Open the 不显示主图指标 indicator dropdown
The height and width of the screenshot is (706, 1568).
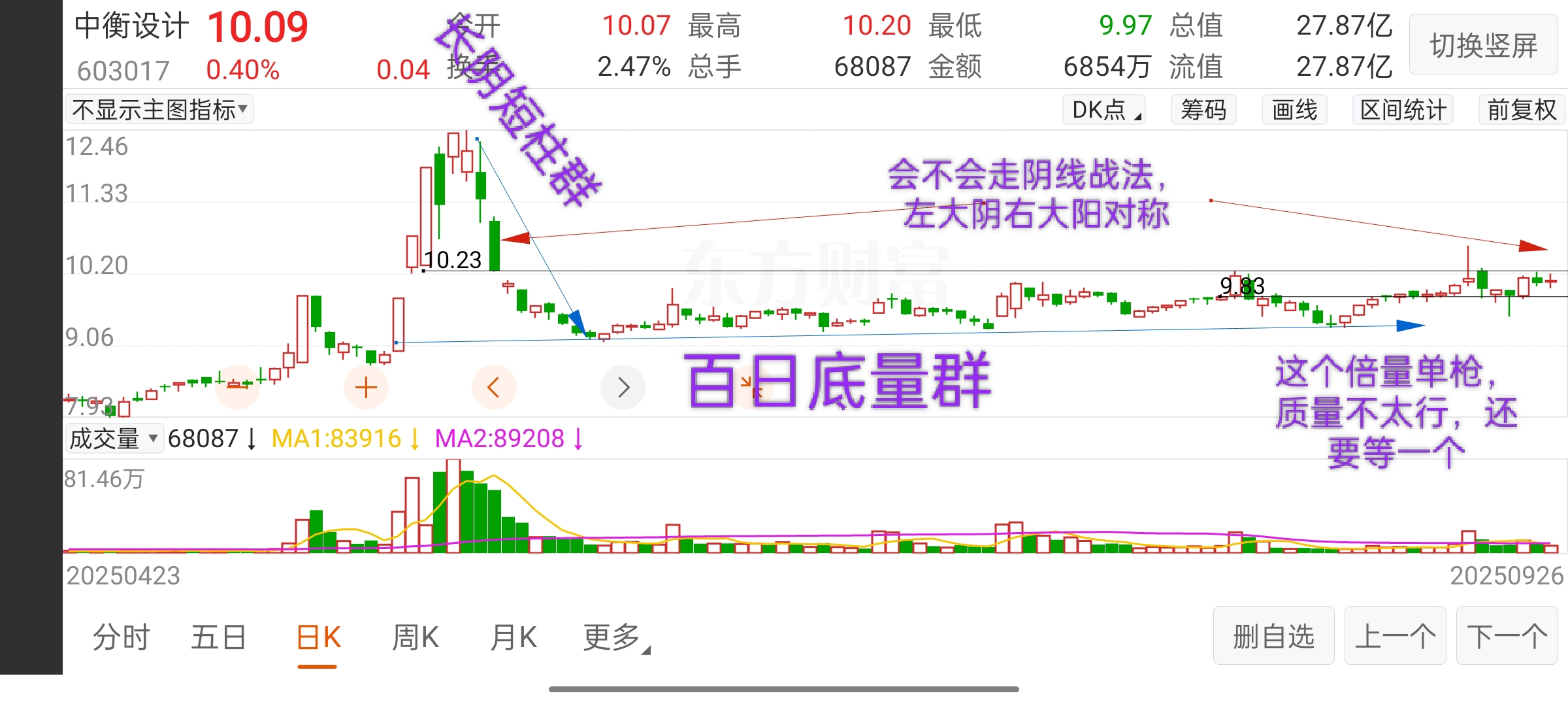(x=159, y=110)
